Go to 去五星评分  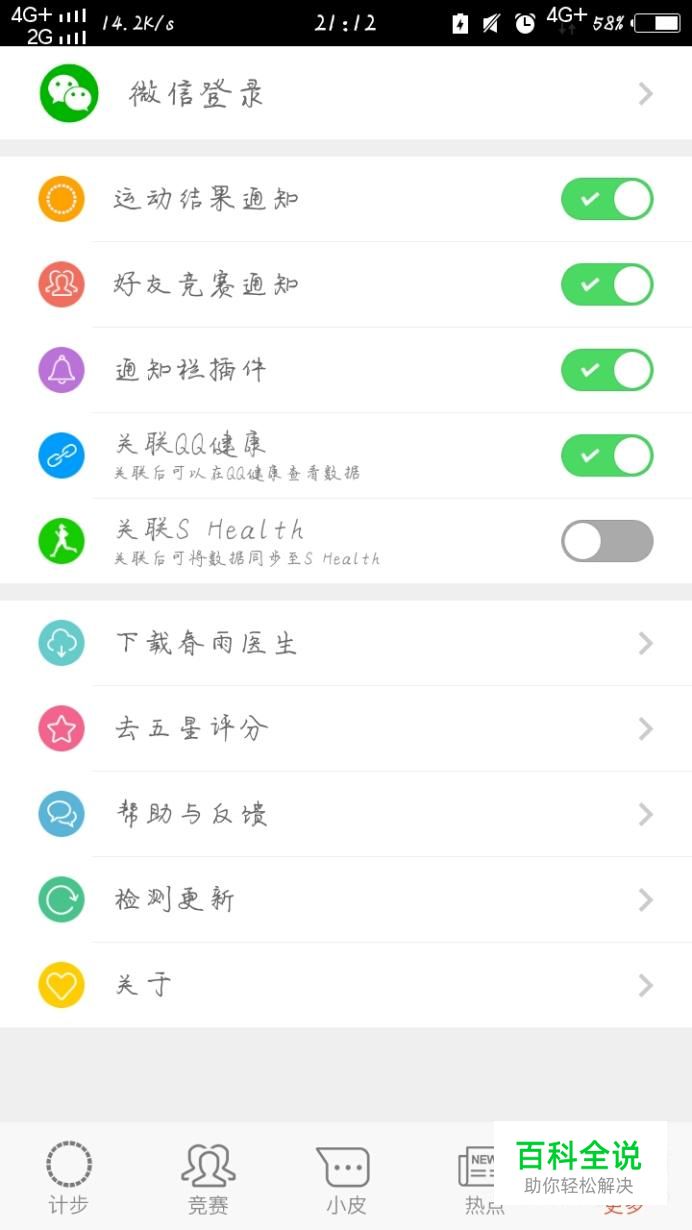[345, 728]
